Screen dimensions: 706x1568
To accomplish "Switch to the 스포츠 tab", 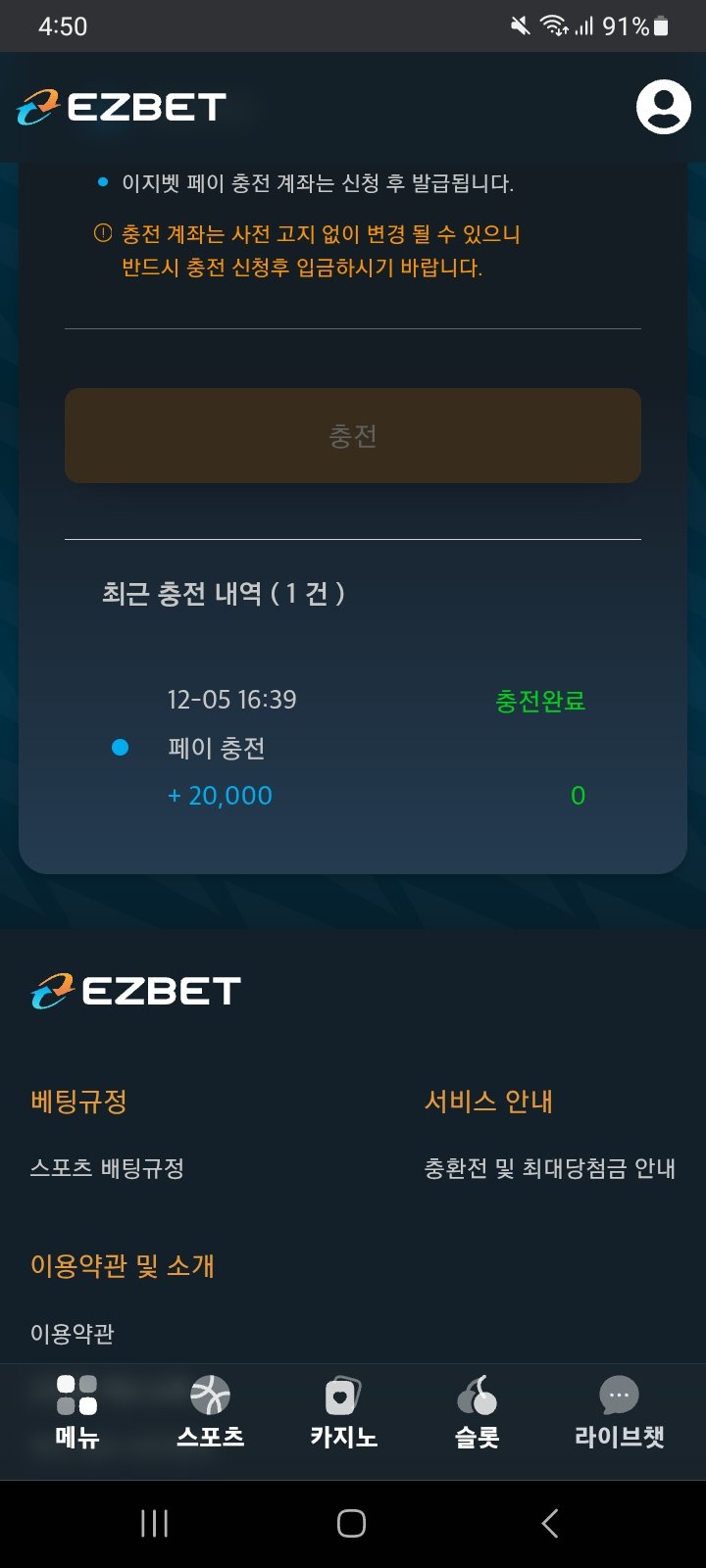I will click(x=210, y=1412).
